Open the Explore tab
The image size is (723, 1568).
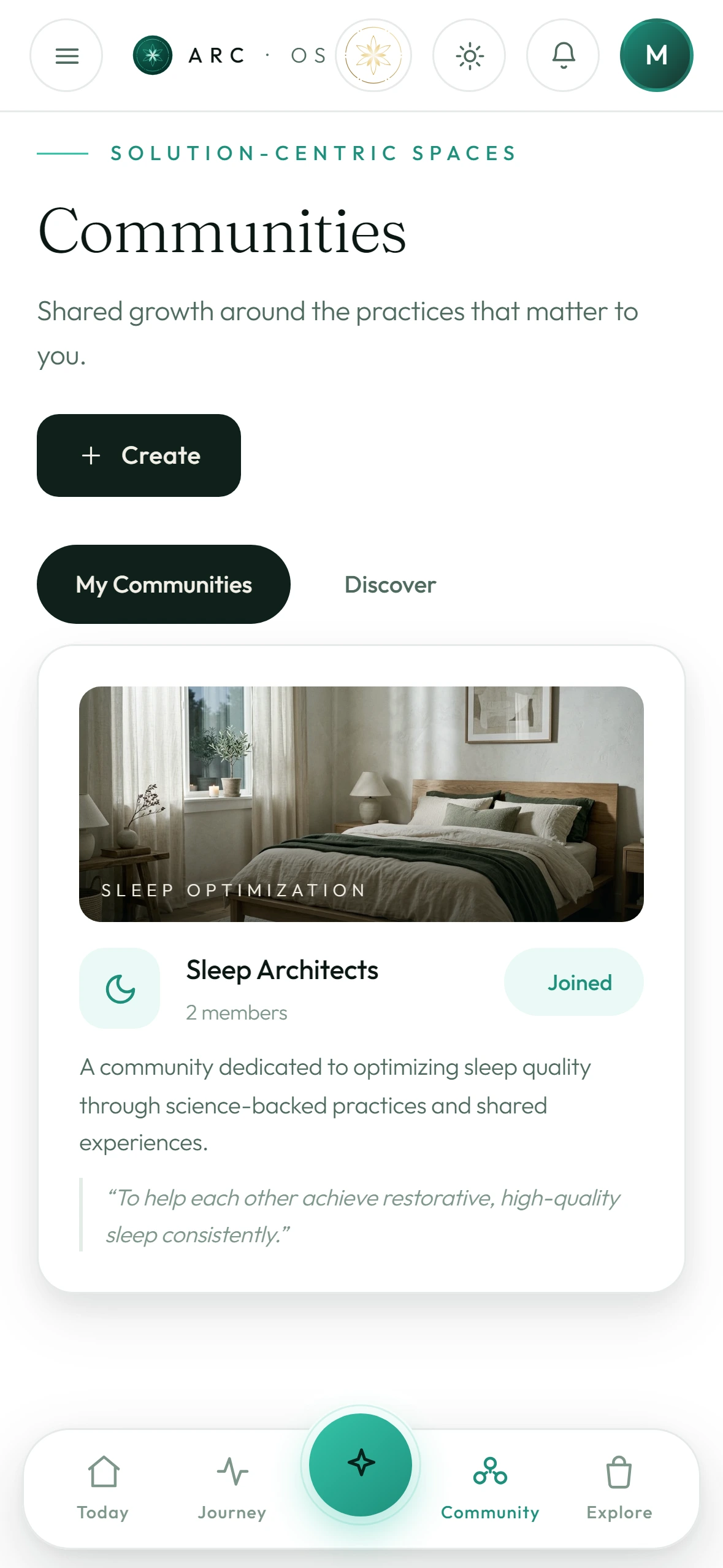[619, 1487]
